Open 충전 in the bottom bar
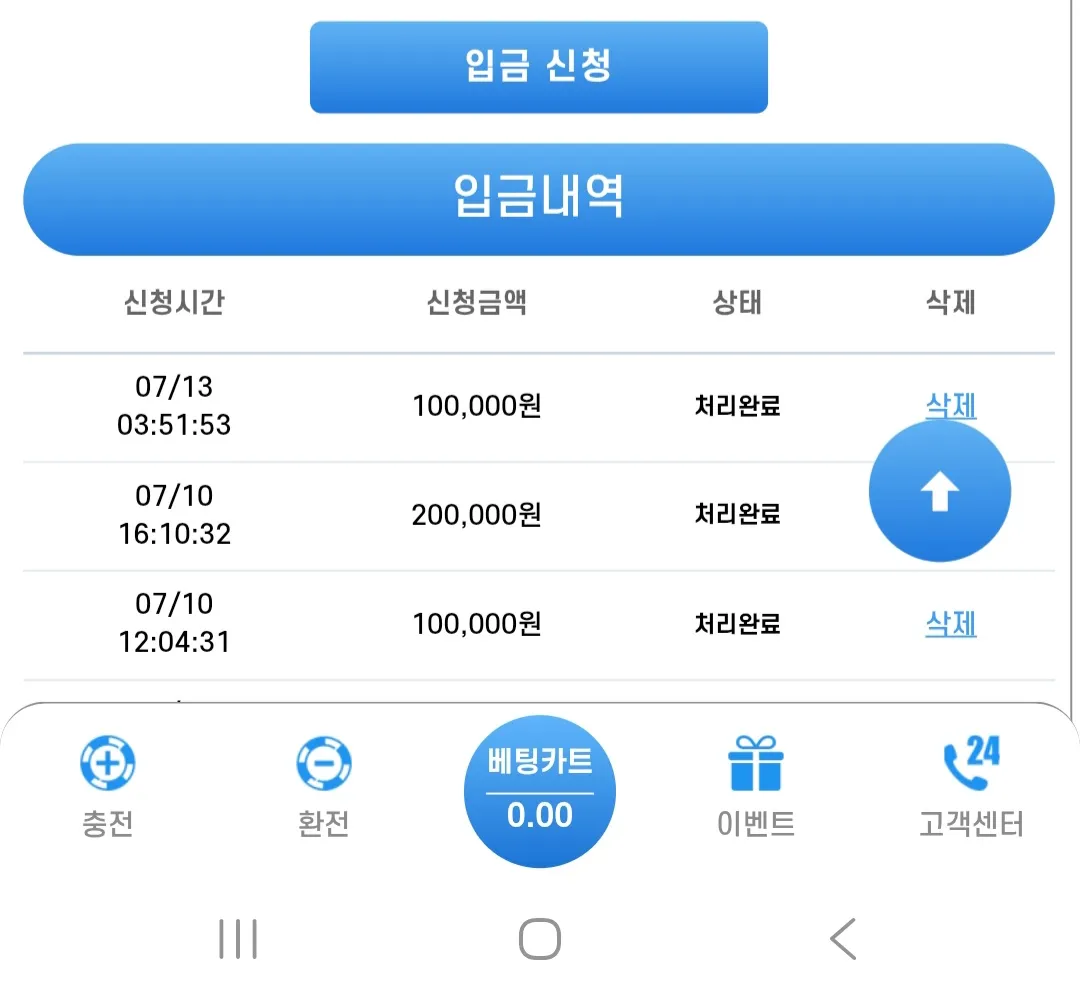The width and height of the screenshot is (1080, 1005). [107, 787]
